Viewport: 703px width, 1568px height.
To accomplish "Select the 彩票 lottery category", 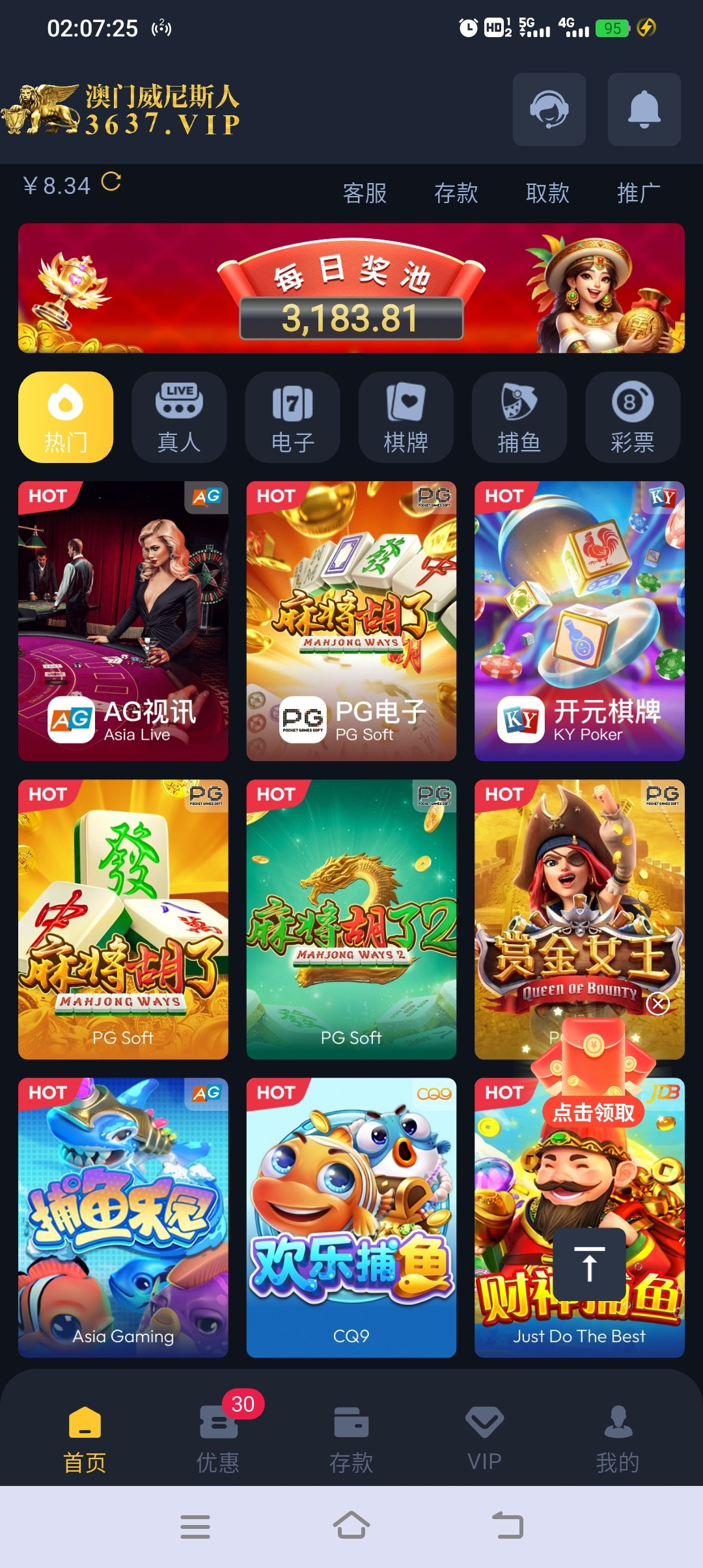I will click(632, 417).
